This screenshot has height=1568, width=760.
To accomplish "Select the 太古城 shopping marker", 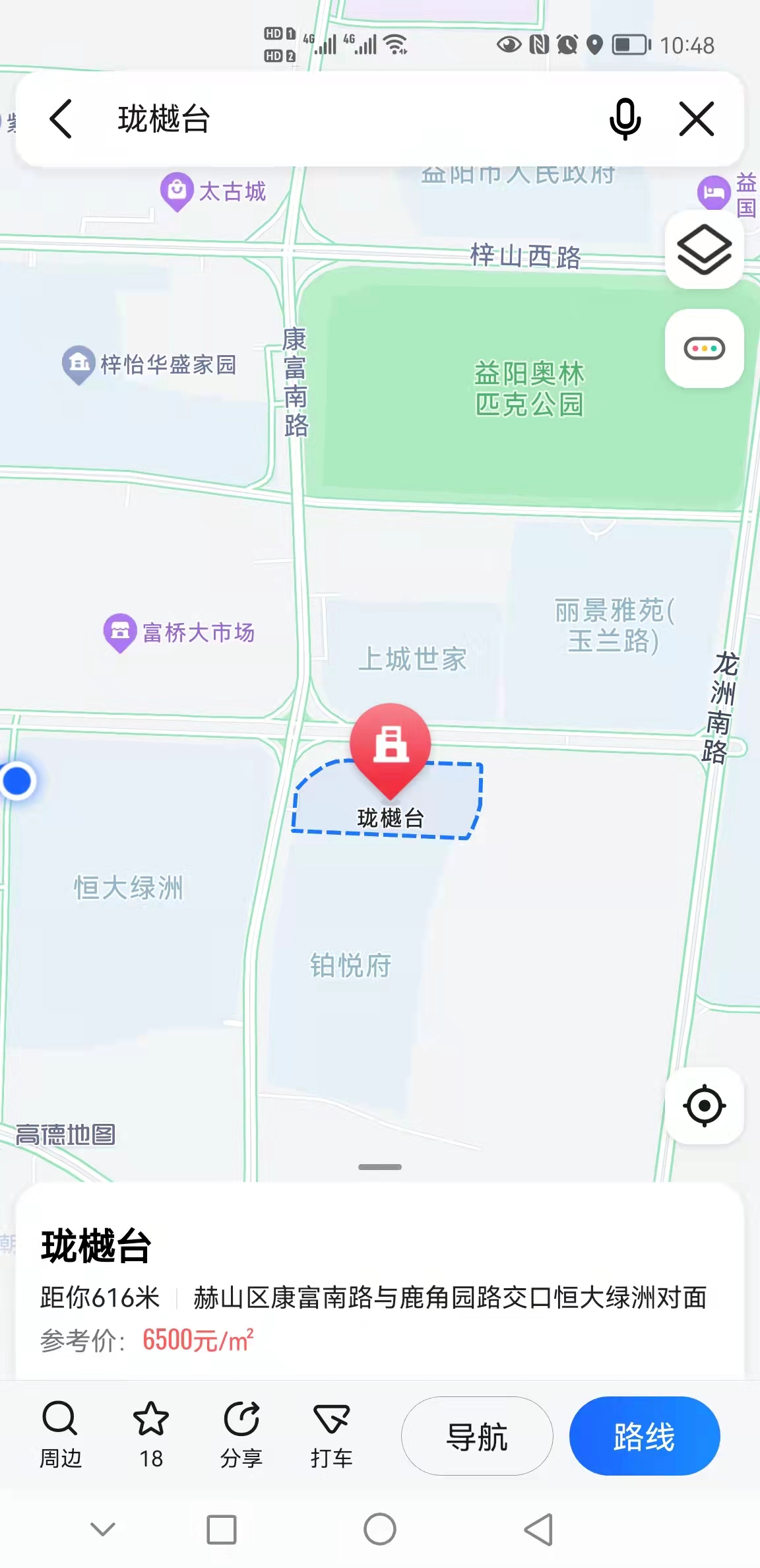I will click(177, 191).
